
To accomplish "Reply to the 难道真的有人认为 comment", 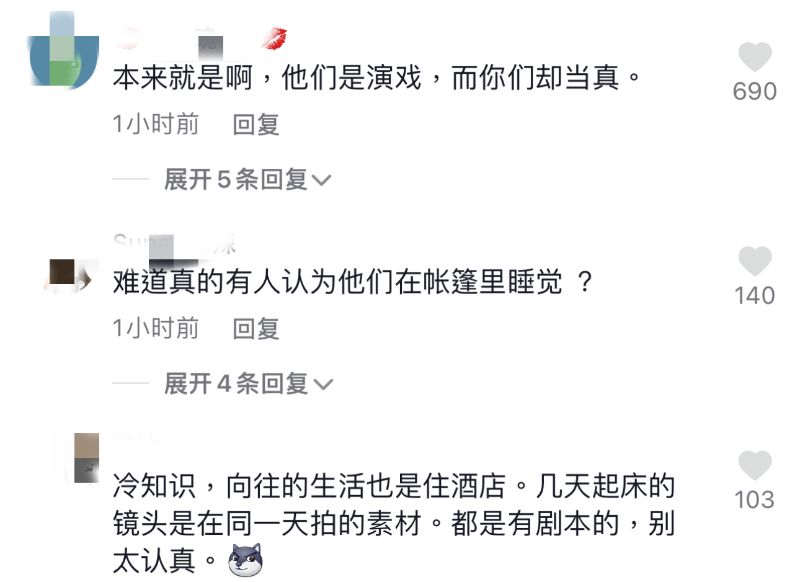I will click(255, 328).
